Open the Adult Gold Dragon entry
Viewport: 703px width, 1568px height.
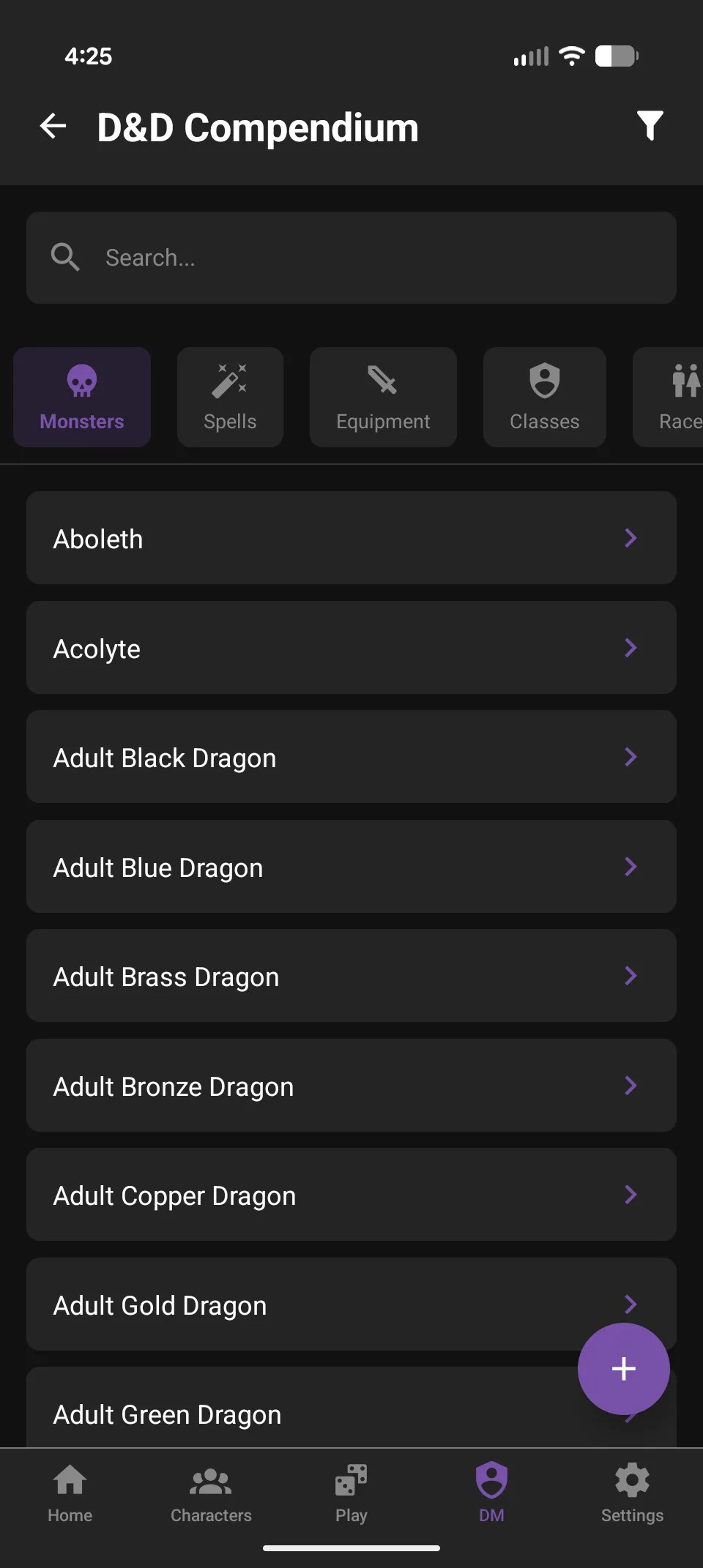tap(351, 1304)
